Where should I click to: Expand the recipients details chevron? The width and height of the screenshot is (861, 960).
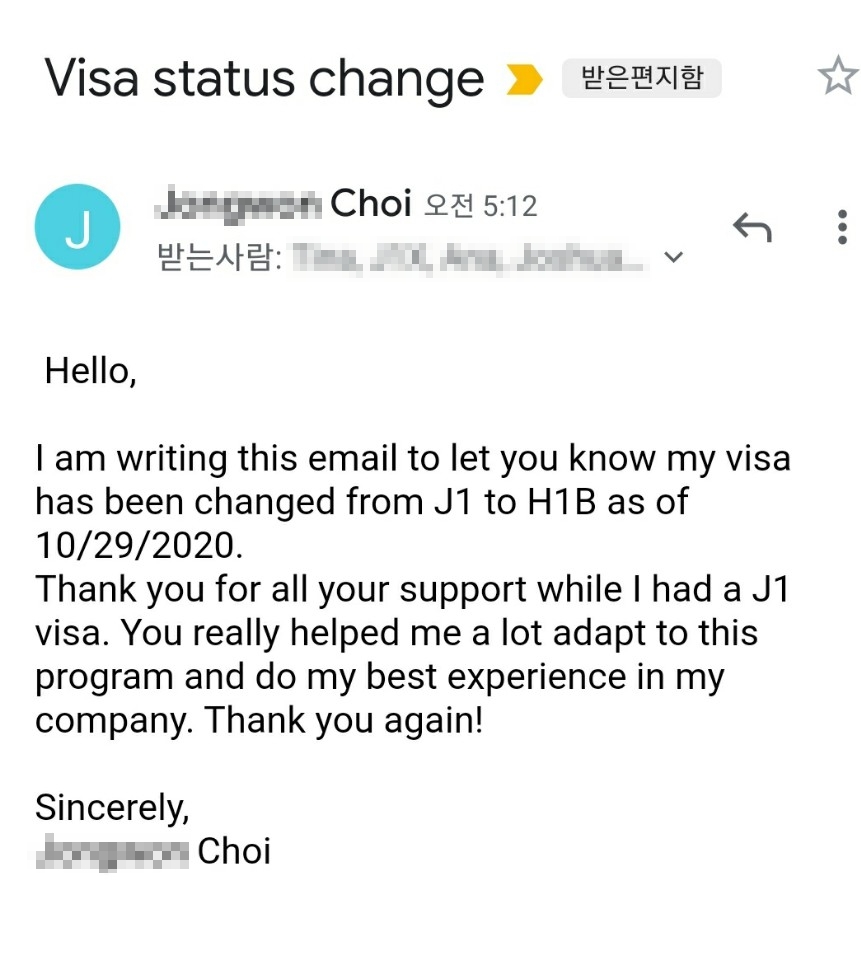click(x=674, y=258)
